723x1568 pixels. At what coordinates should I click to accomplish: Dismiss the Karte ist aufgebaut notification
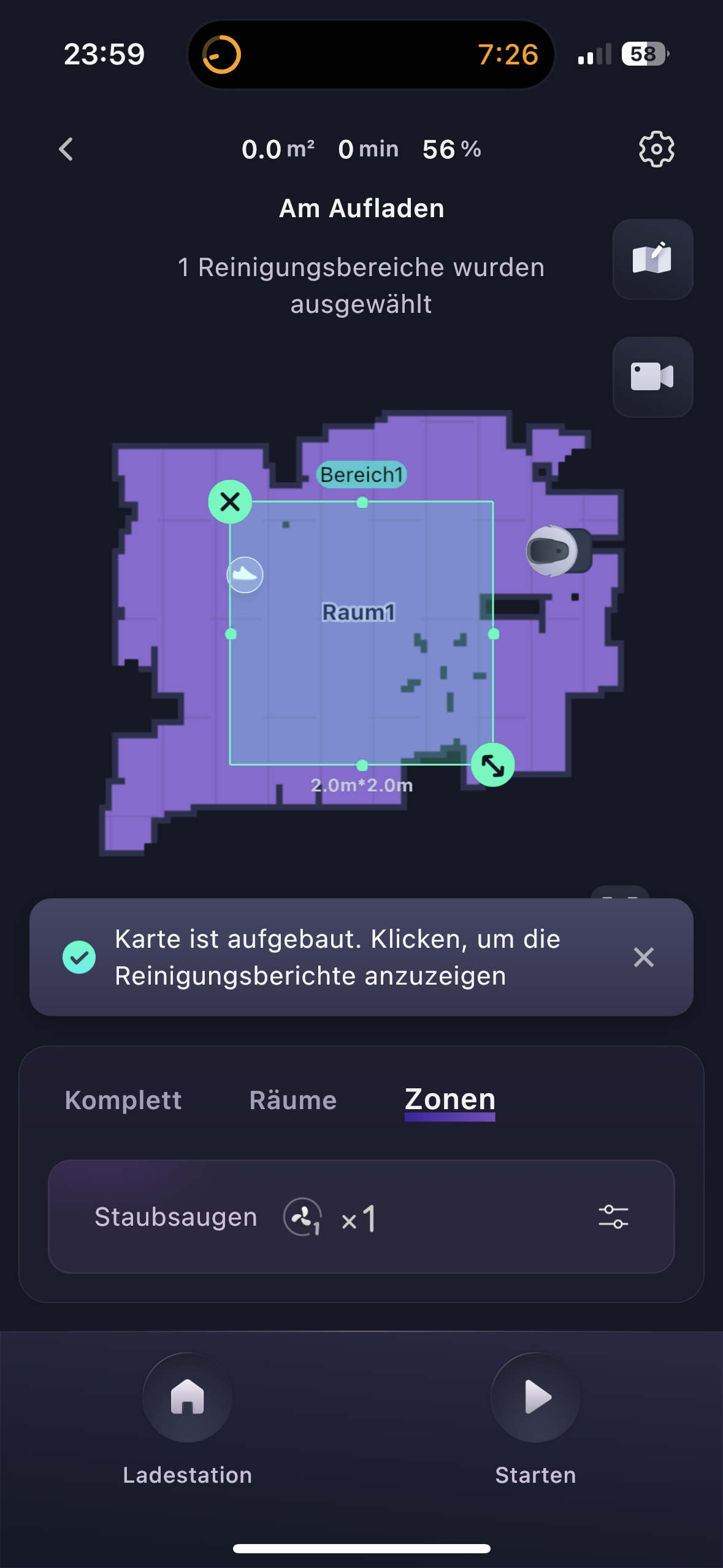click(x=643, y=957)
